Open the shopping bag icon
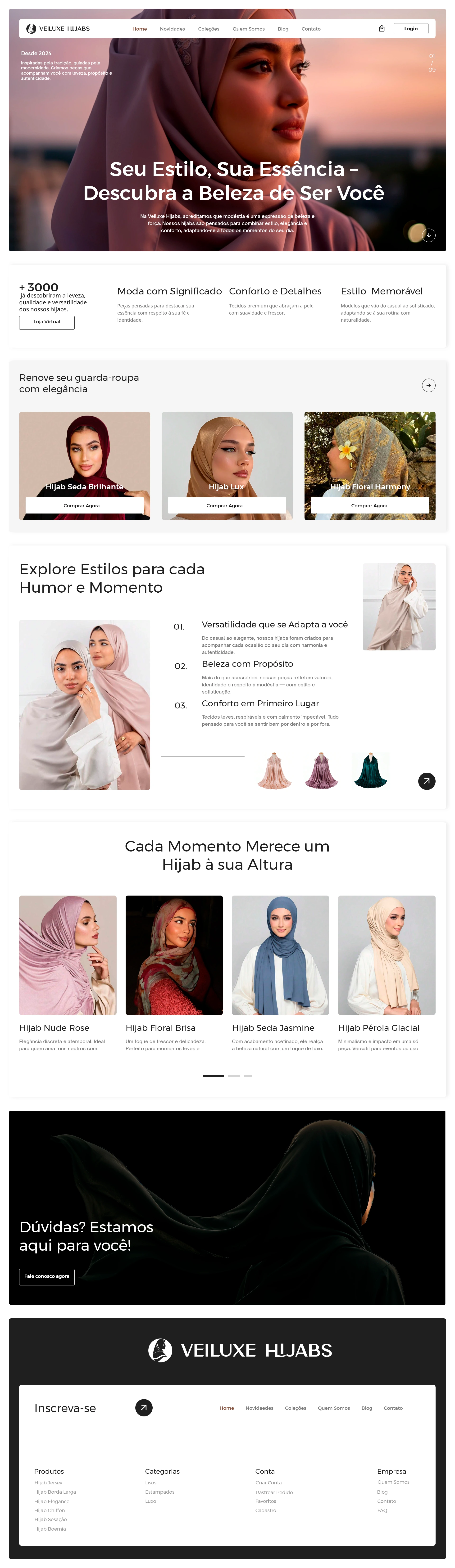Viewport: 455px width, 1568px height. pyautogui.click(x=381, y=29)
